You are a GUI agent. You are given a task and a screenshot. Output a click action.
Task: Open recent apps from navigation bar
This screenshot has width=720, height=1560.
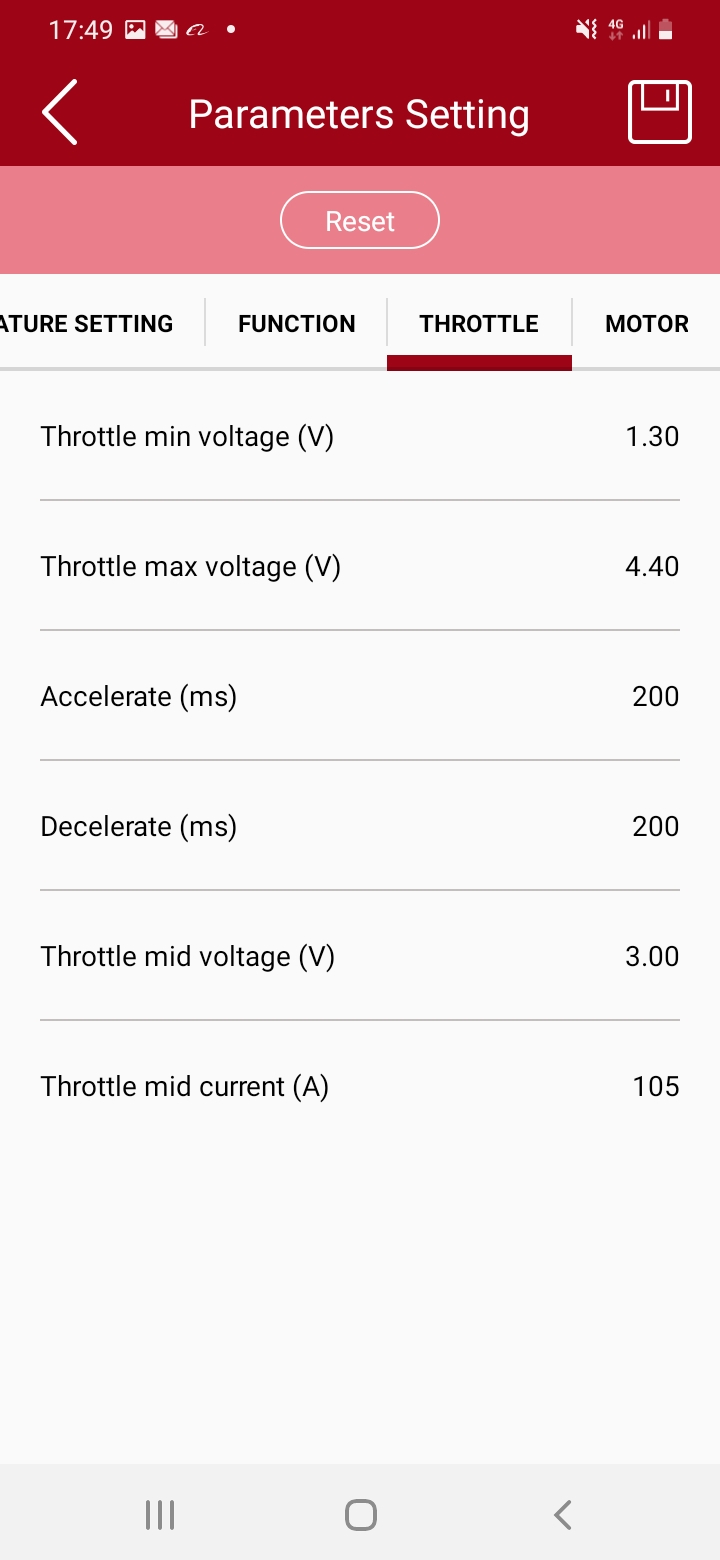[160, 1515]
